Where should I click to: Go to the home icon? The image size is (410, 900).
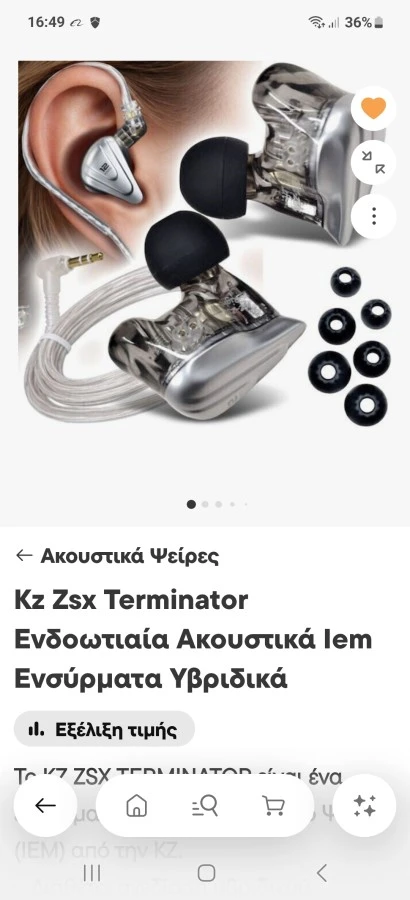(x=136, y=806)
